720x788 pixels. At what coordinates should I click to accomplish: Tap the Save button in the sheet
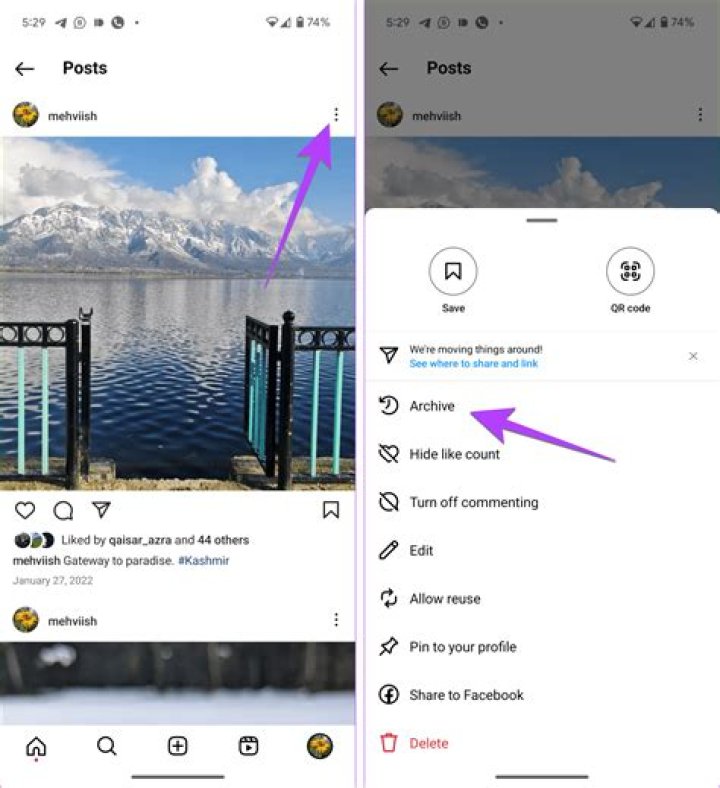[453, 271]
